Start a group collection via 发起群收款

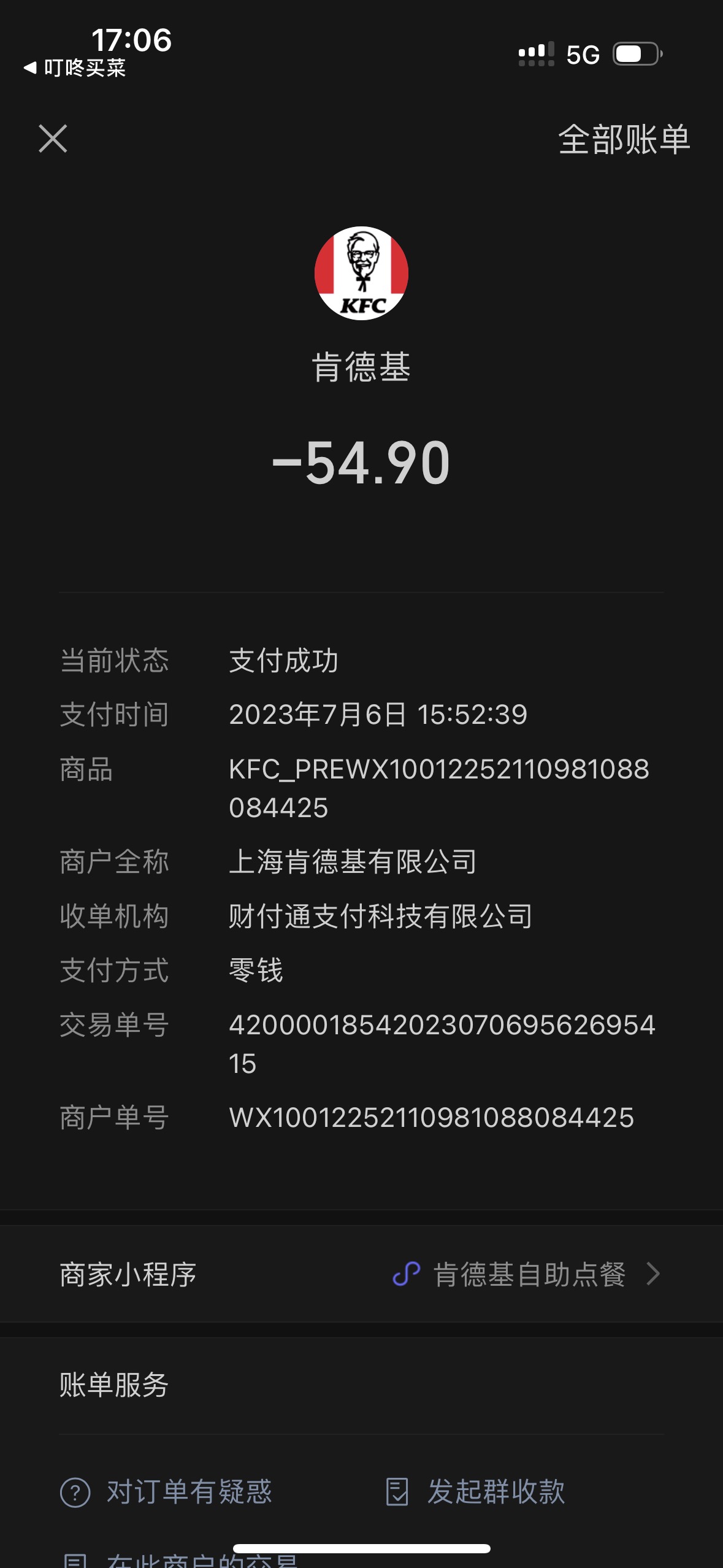tap(475, 1491)
